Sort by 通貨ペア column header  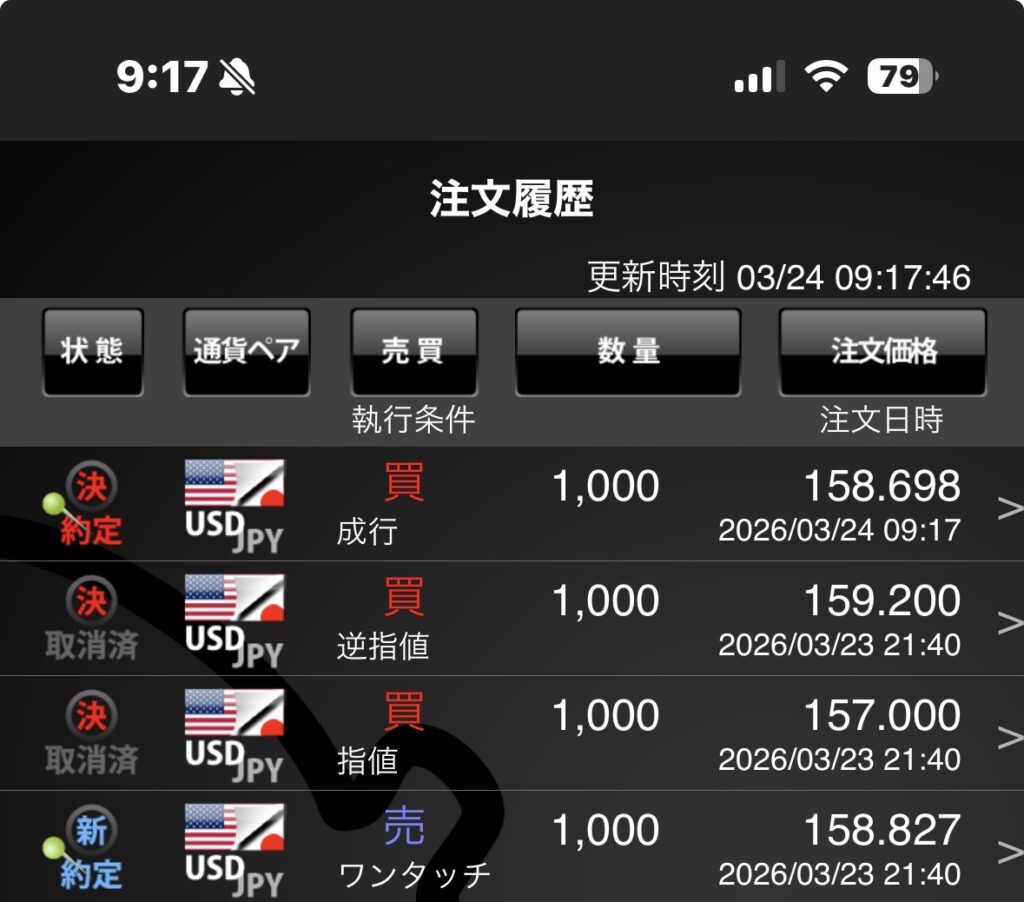(x=247, y=351)
